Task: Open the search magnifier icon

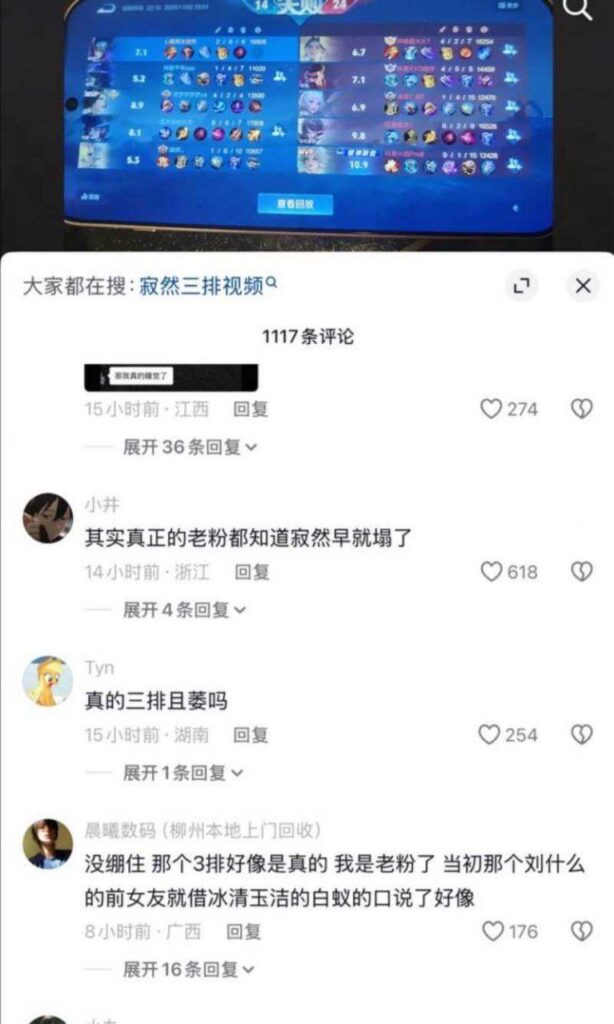Action: tap(578, 10)
